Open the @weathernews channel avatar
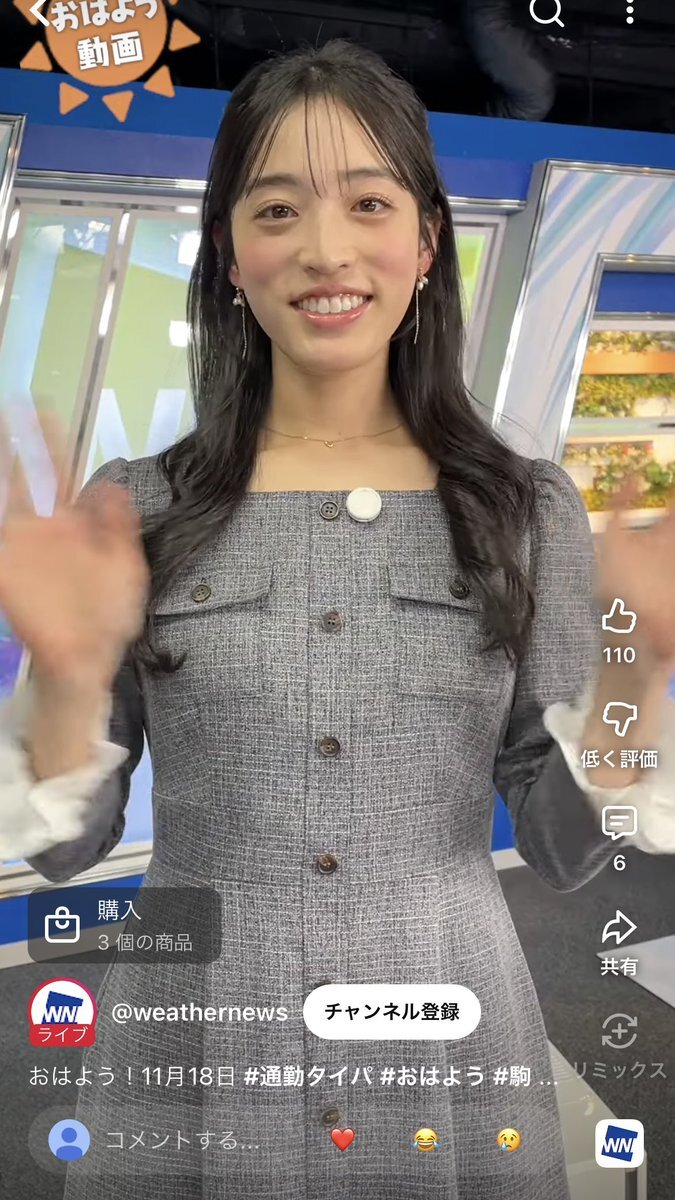 (x=62, y=1012)
